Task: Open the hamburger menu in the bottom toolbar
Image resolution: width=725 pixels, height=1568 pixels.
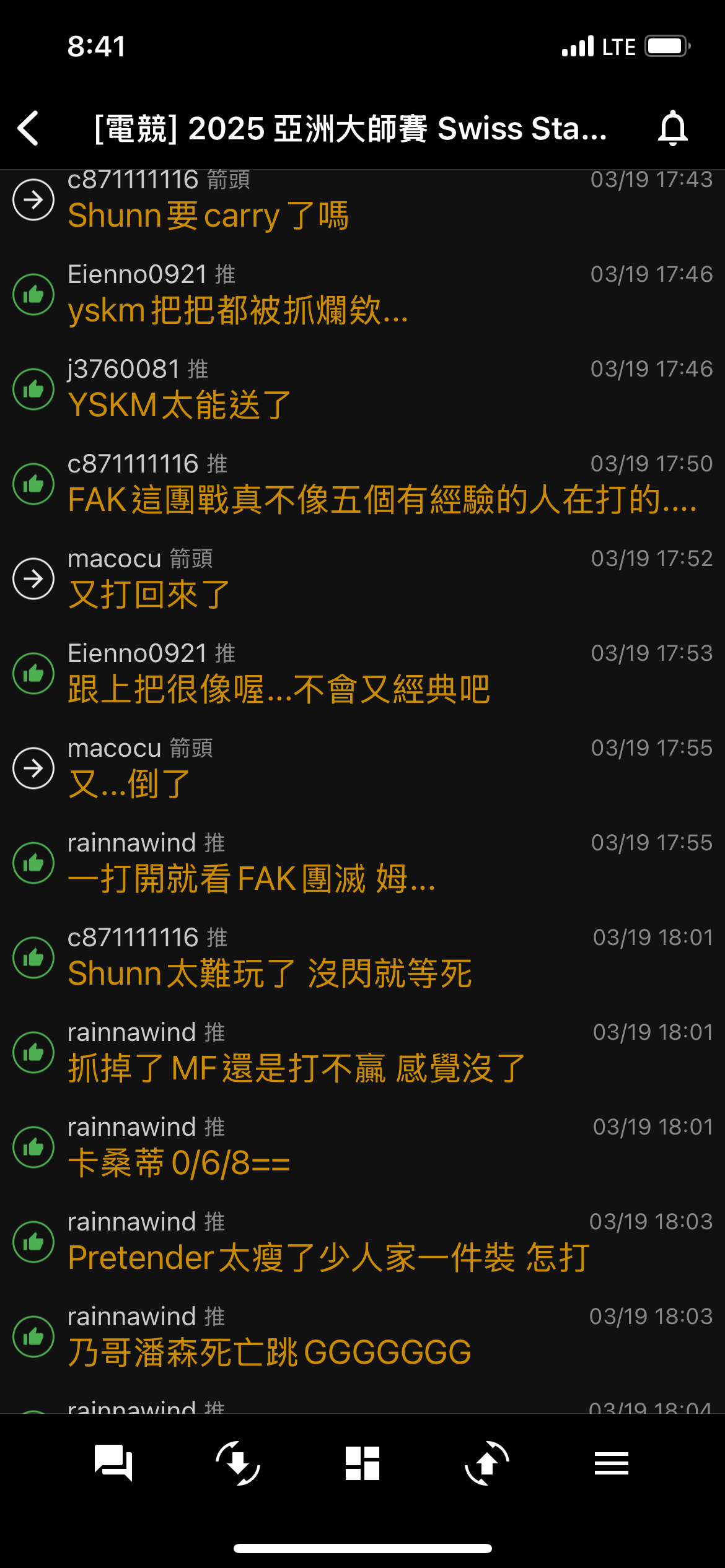Action: pyautogui.click(x=612, y=1463)
